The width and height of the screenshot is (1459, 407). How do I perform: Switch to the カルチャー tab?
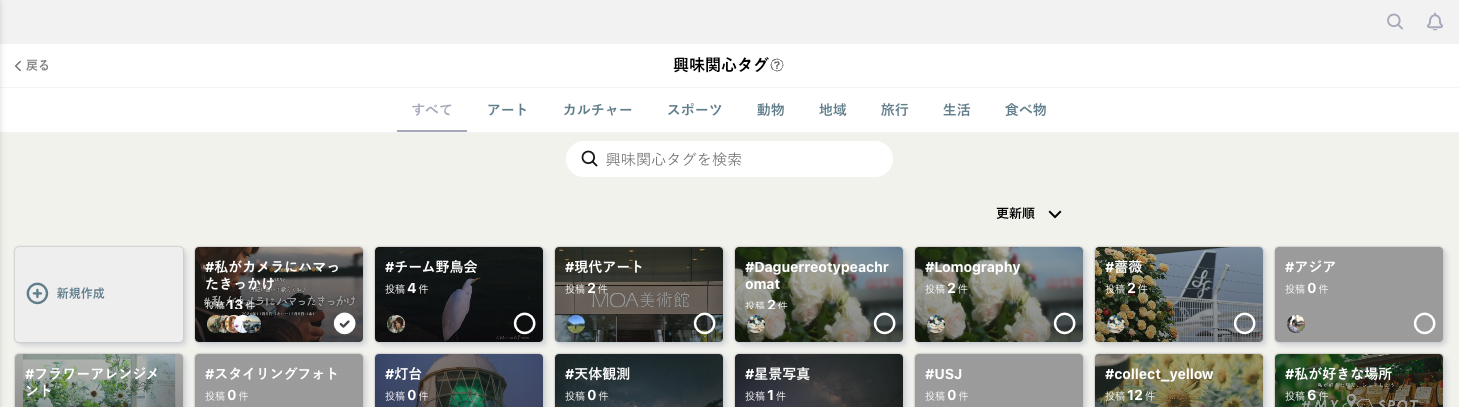coord(597,110)
